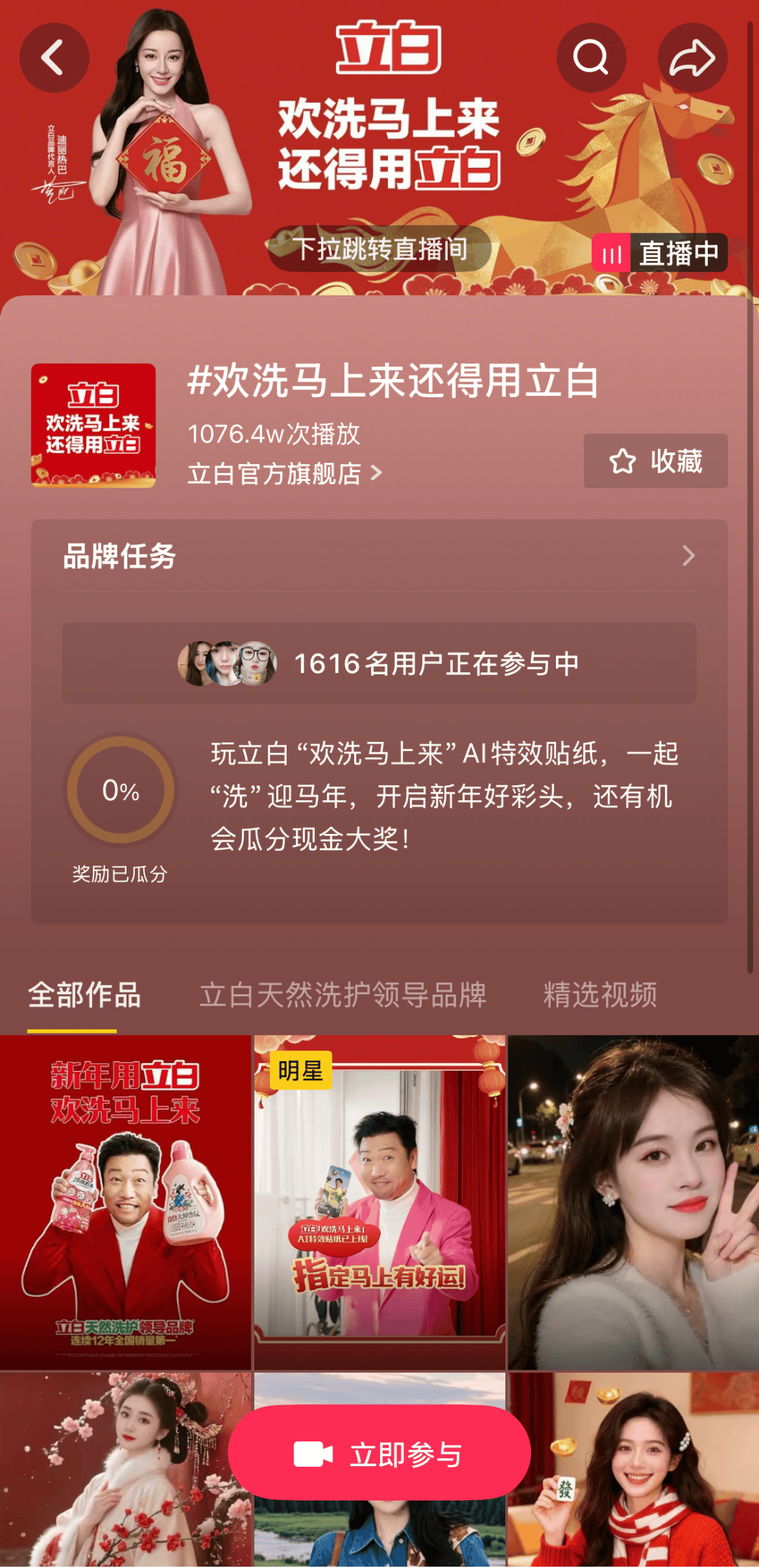Open the video with plum blossom hairpin woman

click(112, 1470)
